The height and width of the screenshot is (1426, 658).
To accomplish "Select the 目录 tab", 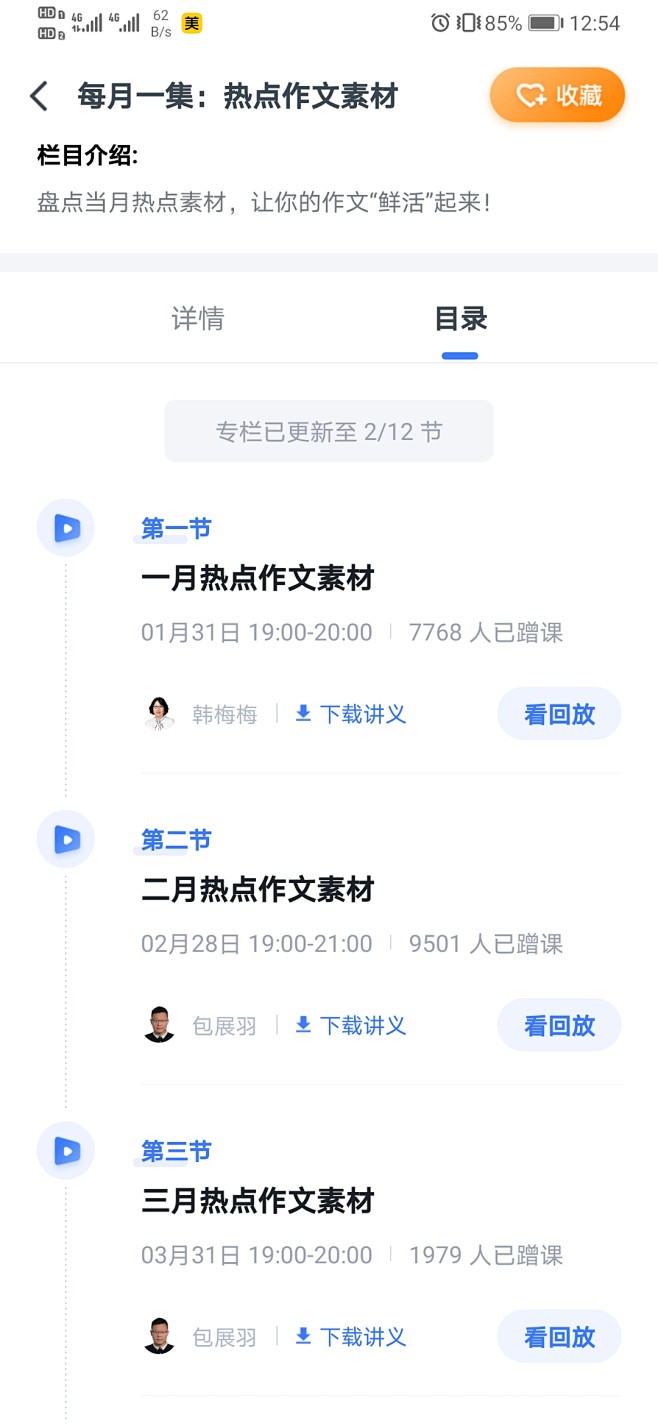I will (460, 319).
